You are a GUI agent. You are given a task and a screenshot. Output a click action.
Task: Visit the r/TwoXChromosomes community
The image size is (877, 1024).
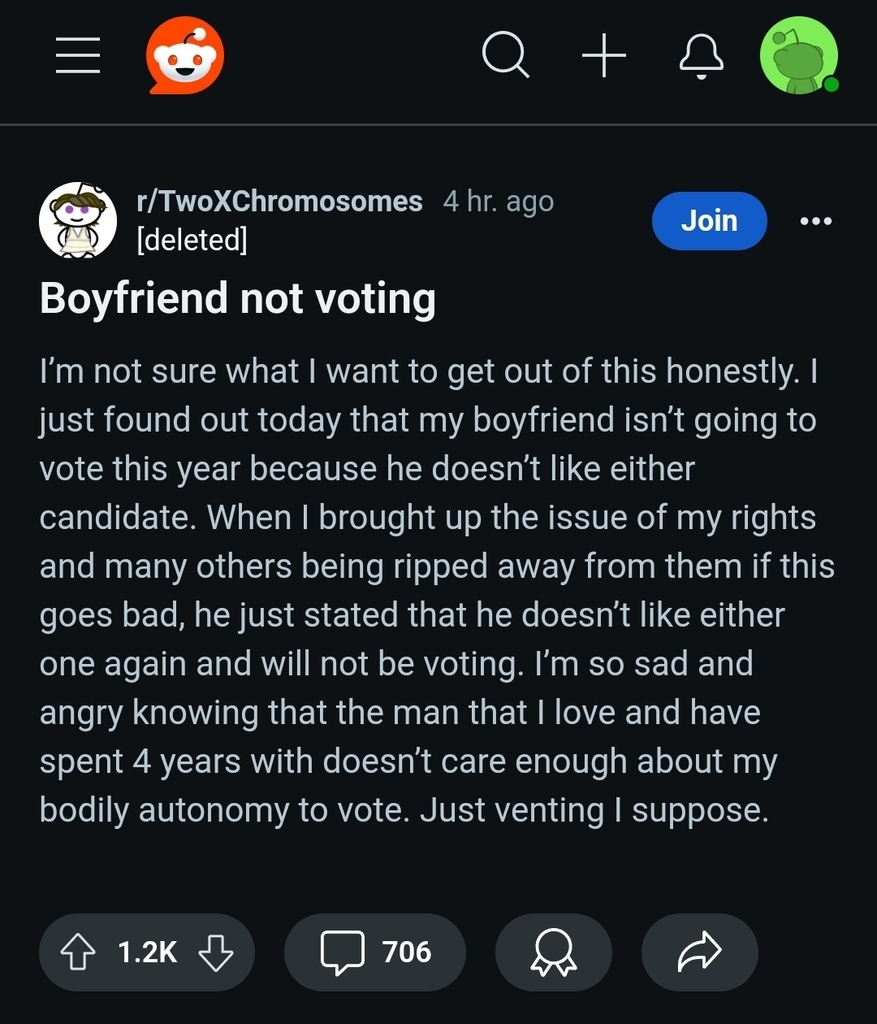pos(279,201)
